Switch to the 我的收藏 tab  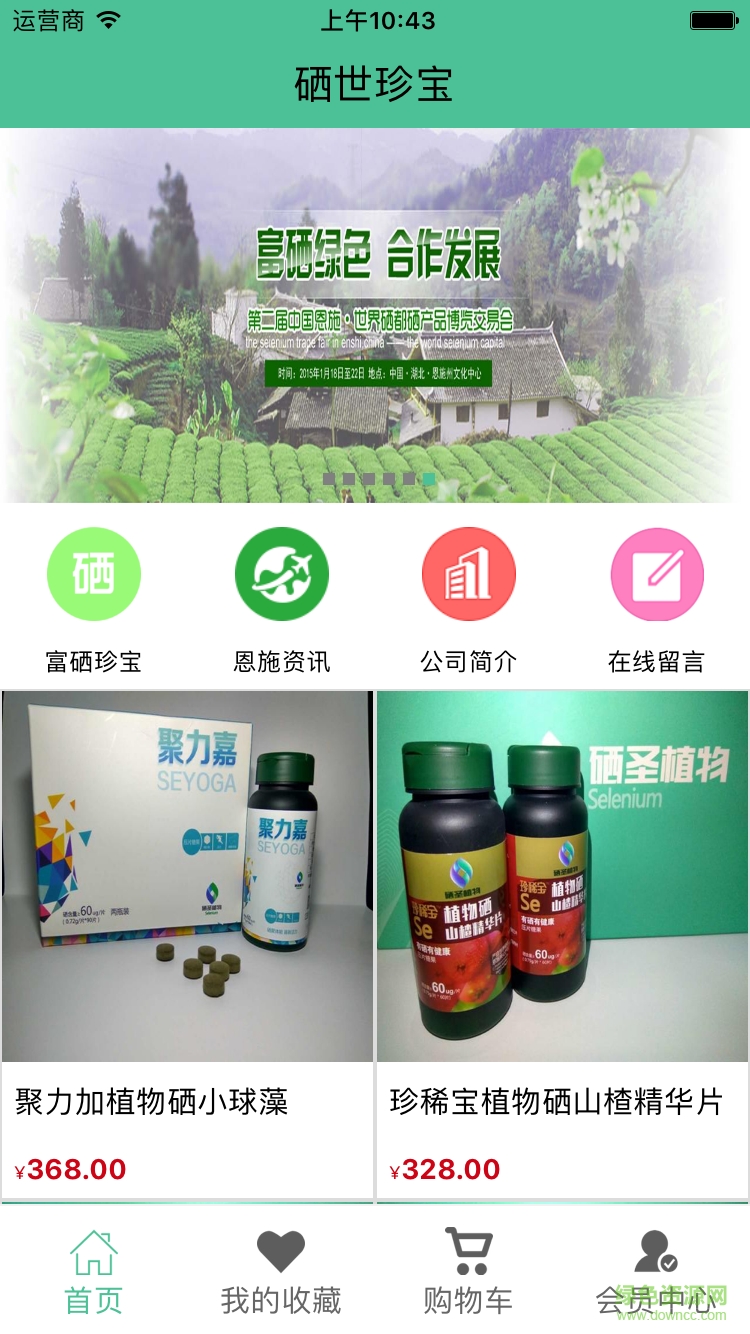click(280, 1300)
